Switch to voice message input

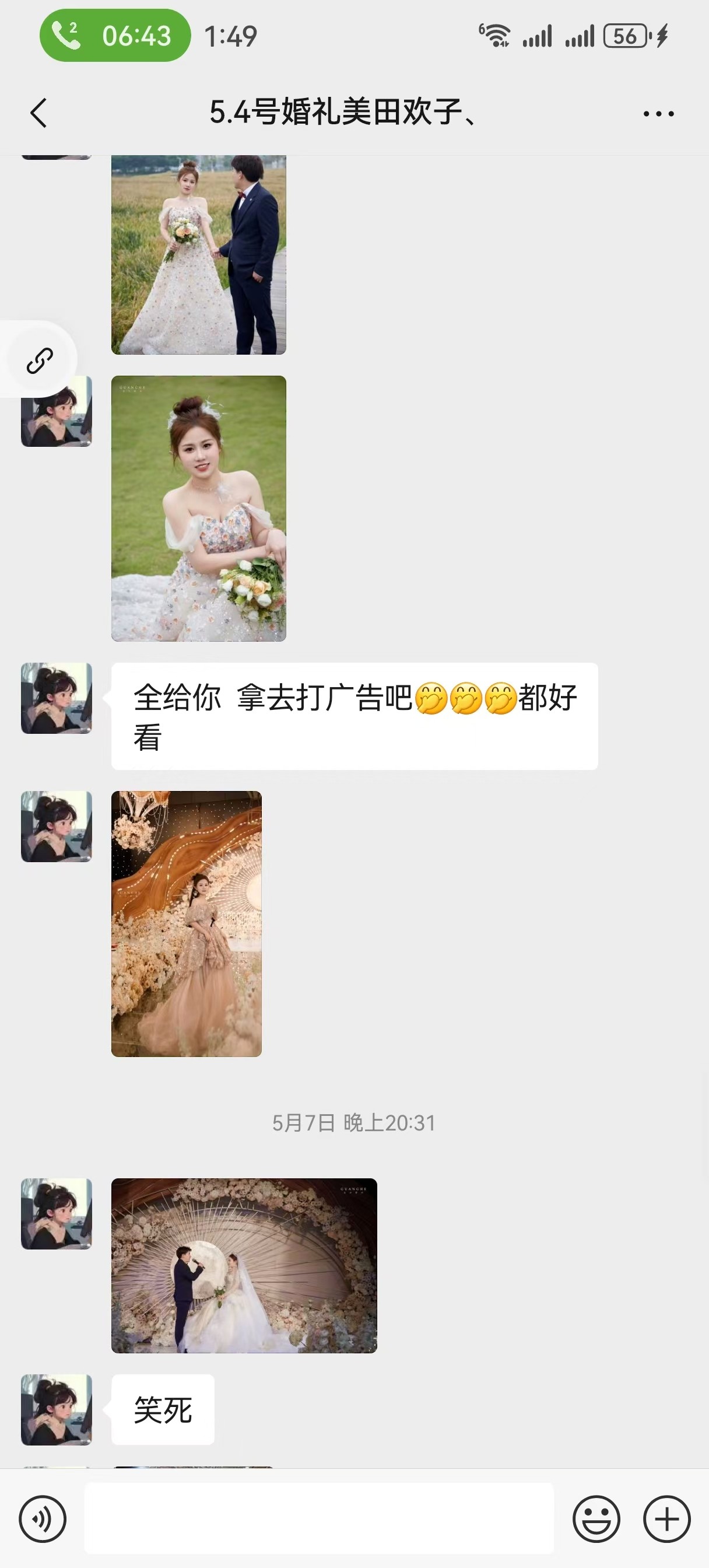pyautogui.click(x=43, y=1518)
